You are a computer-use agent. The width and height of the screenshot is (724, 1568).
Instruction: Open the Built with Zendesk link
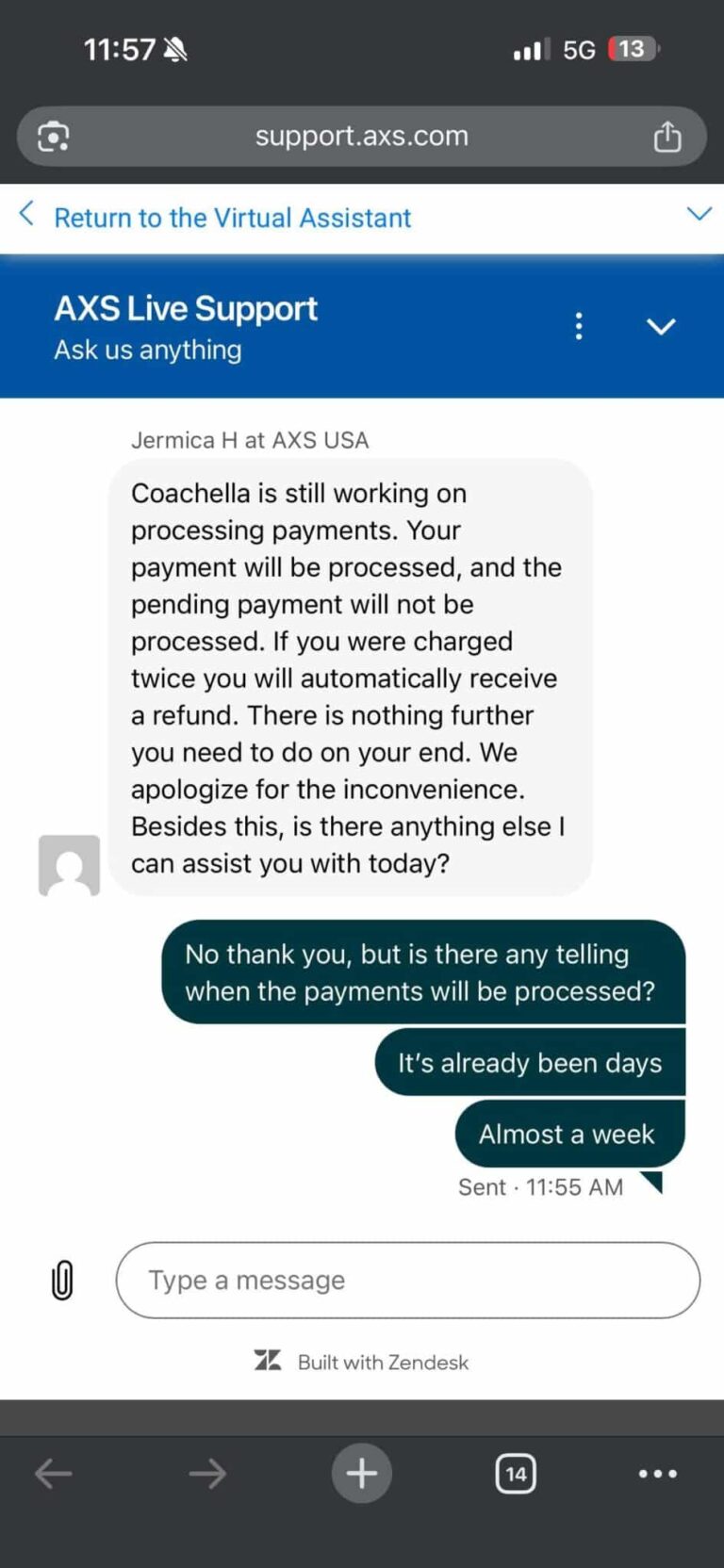click(362, 1362)
